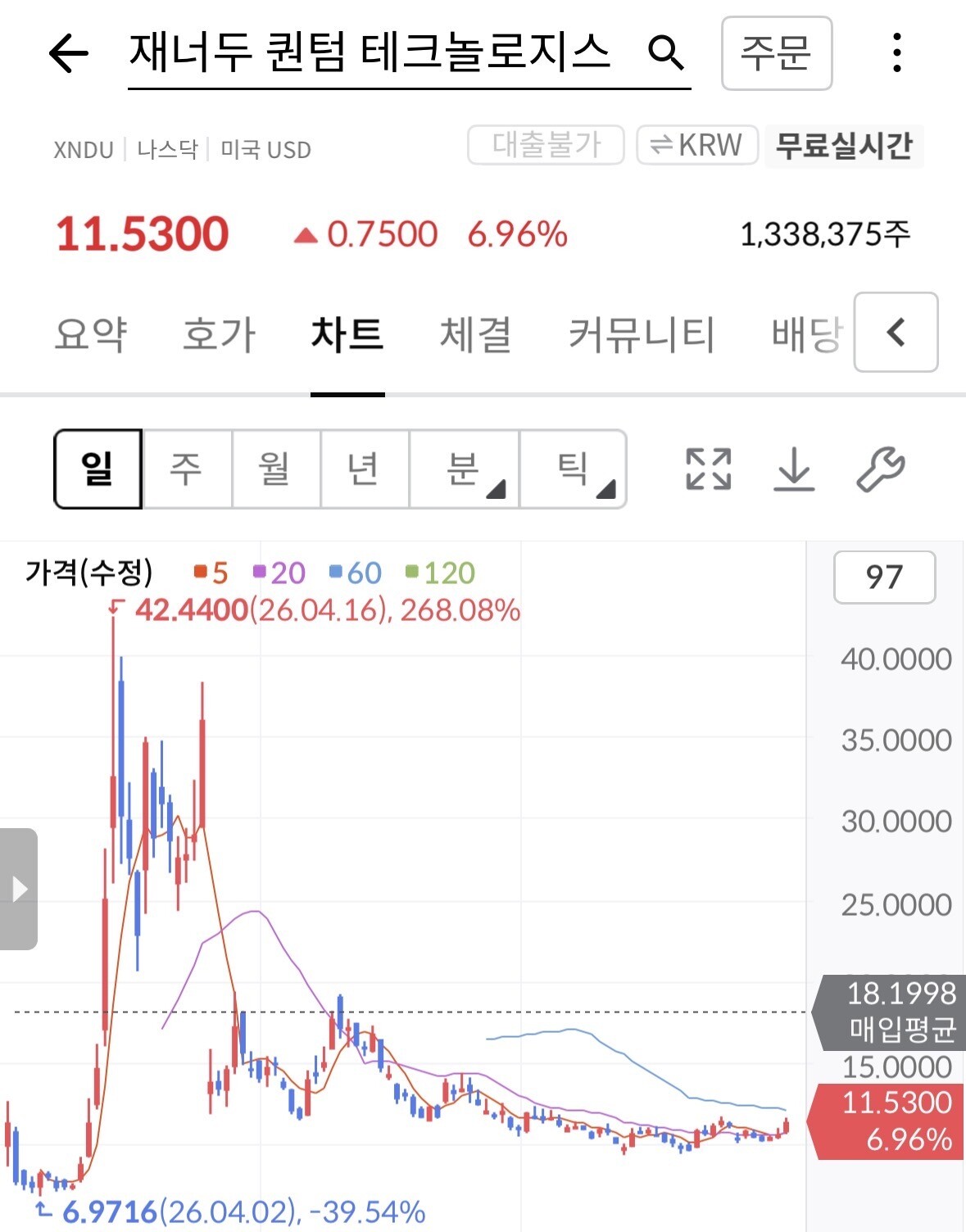Viewport: 966px width, 1232px height.
Task: Collapse tabs with the left chevron button
Action: click(896, 332)
